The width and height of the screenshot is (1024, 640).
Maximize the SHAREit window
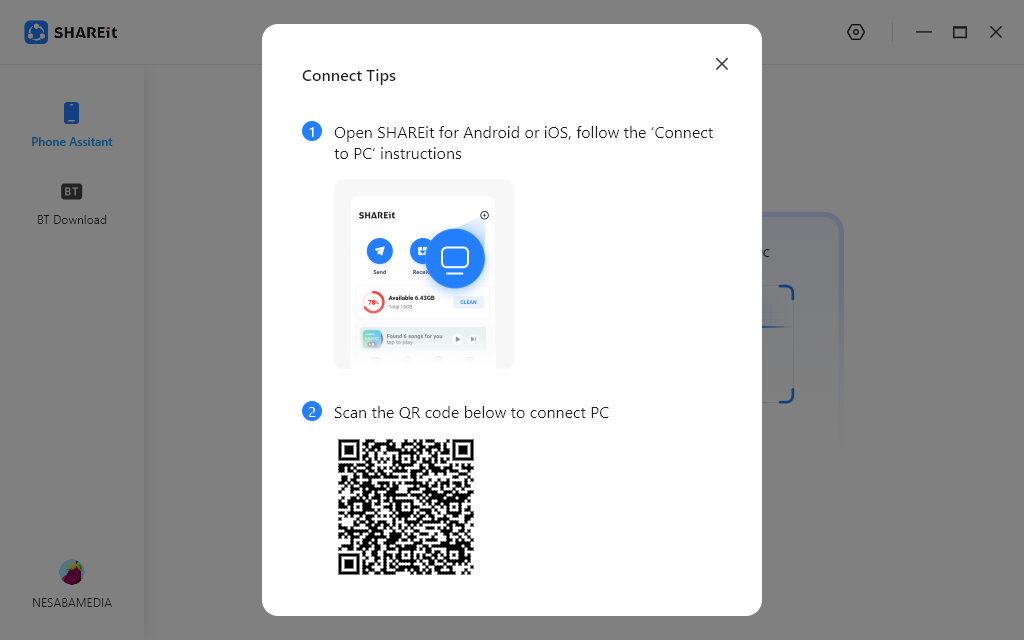point(960,32)
